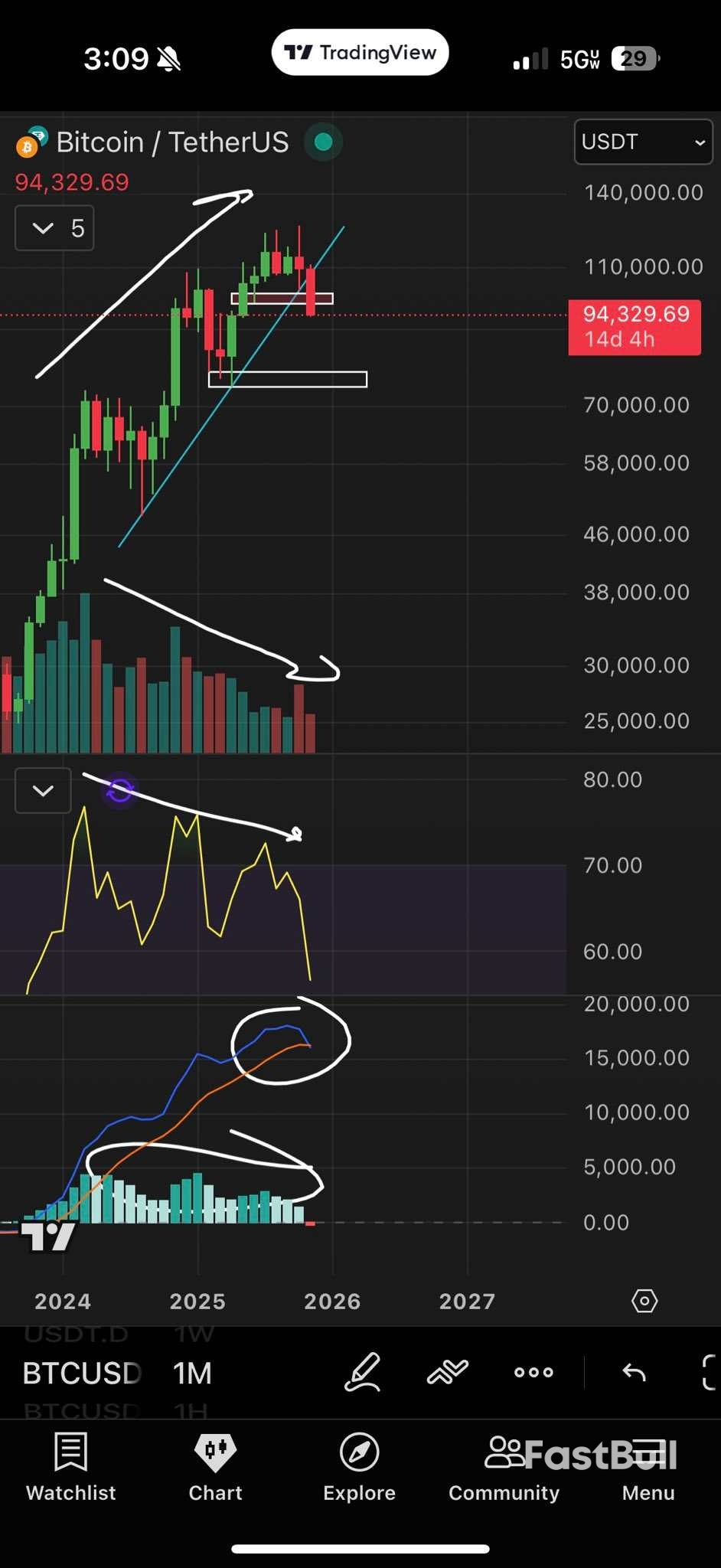This screenshot has height=1568, width=721.
Task: Open the USDT currency dropdown
Action: click(x=642, y=142)
